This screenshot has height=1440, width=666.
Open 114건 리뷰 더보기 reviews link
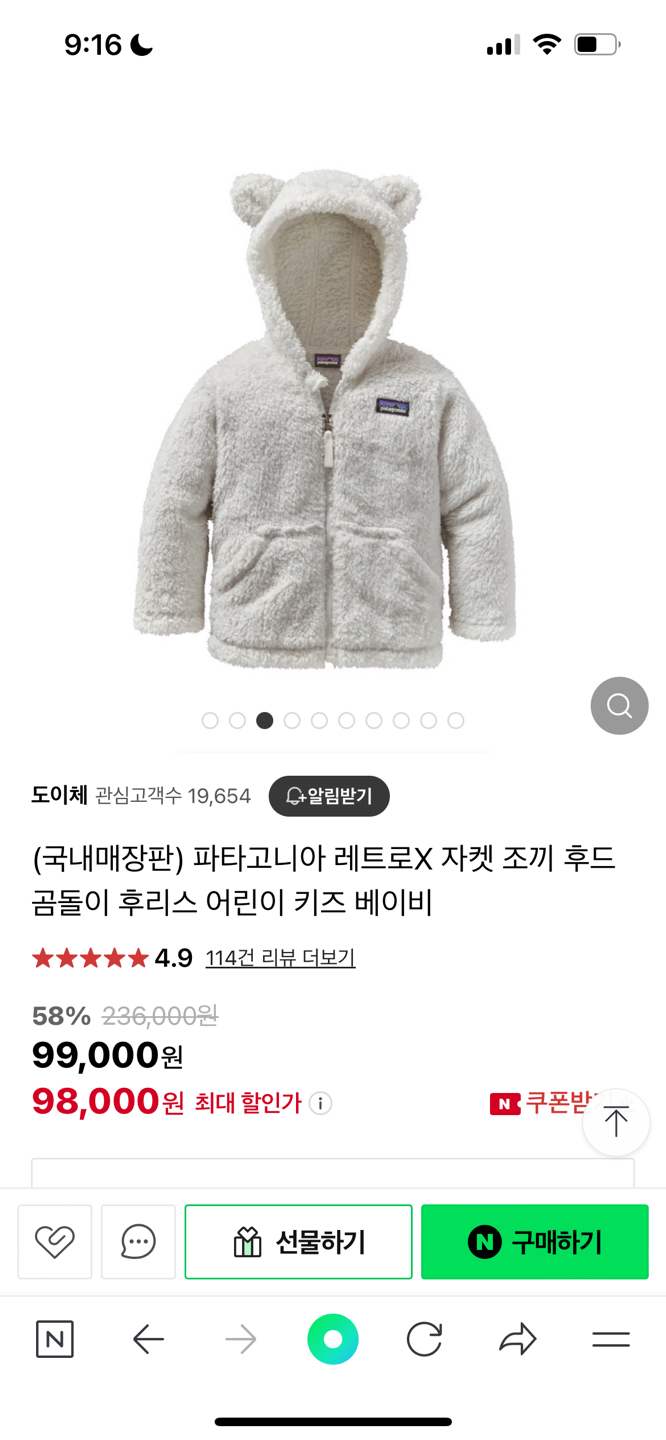click(x=280, y=958)
